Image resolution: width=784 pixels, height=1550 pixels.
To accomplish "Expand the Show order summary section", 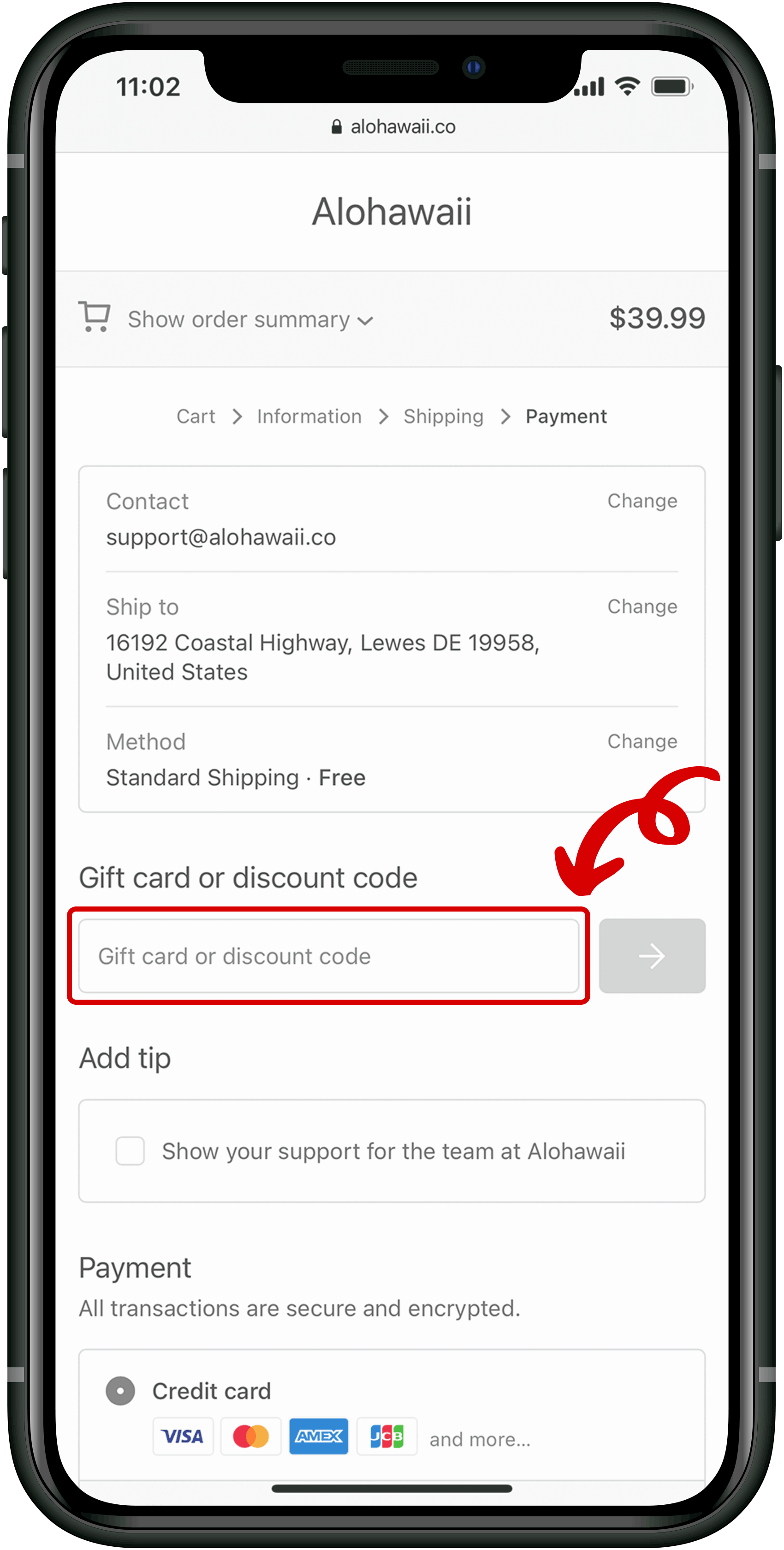I will coord(249,320).
